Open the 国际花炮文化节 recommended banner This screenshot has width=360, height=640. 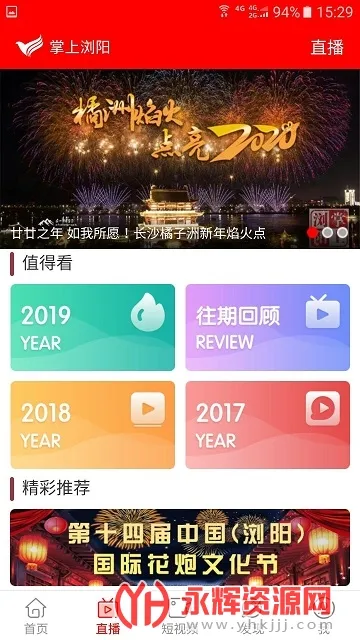point(180,547)
